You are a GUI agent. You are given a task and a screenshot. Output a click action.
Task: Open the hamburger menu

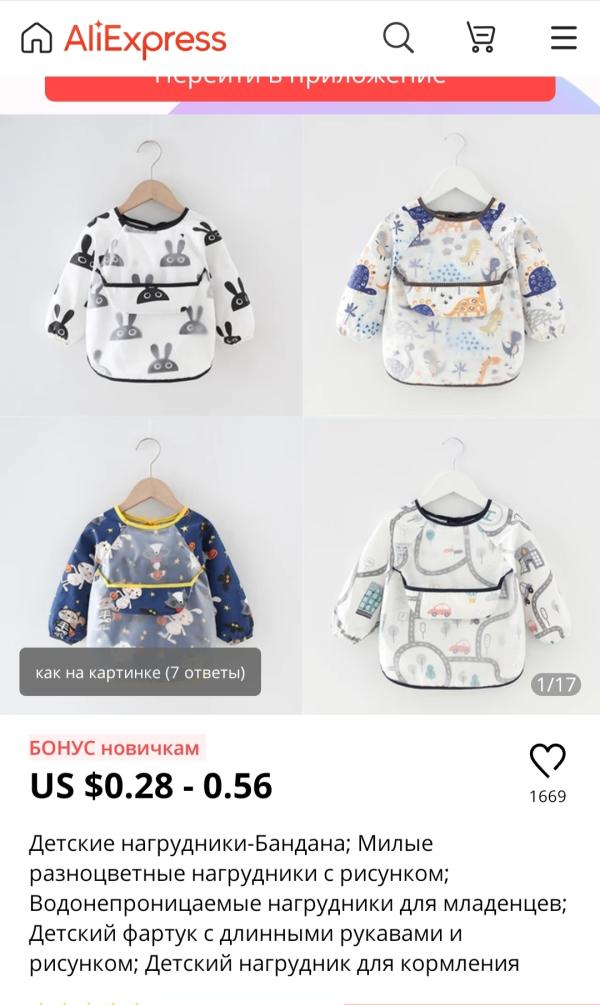(564, 38)
